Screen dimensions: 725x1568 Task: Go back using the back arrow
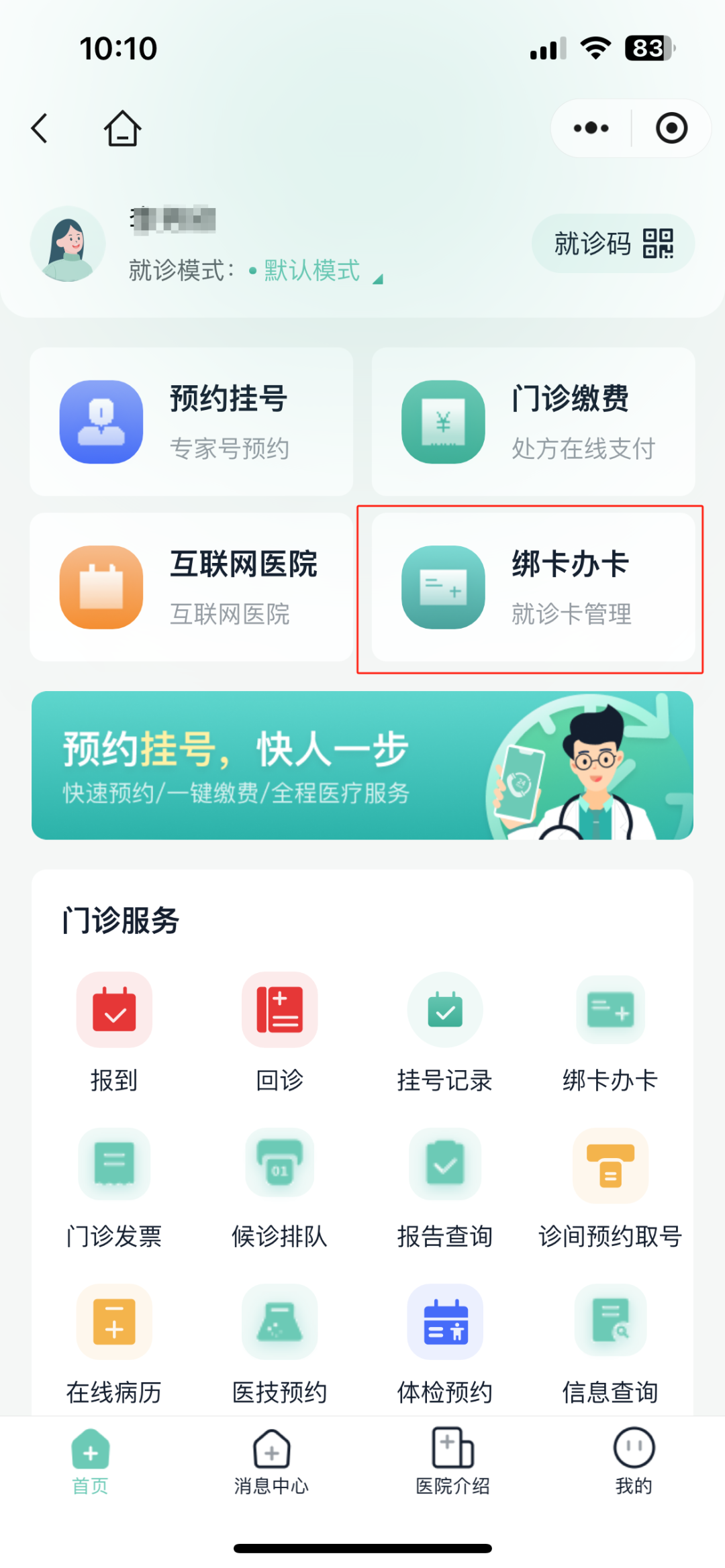(40, 128)
